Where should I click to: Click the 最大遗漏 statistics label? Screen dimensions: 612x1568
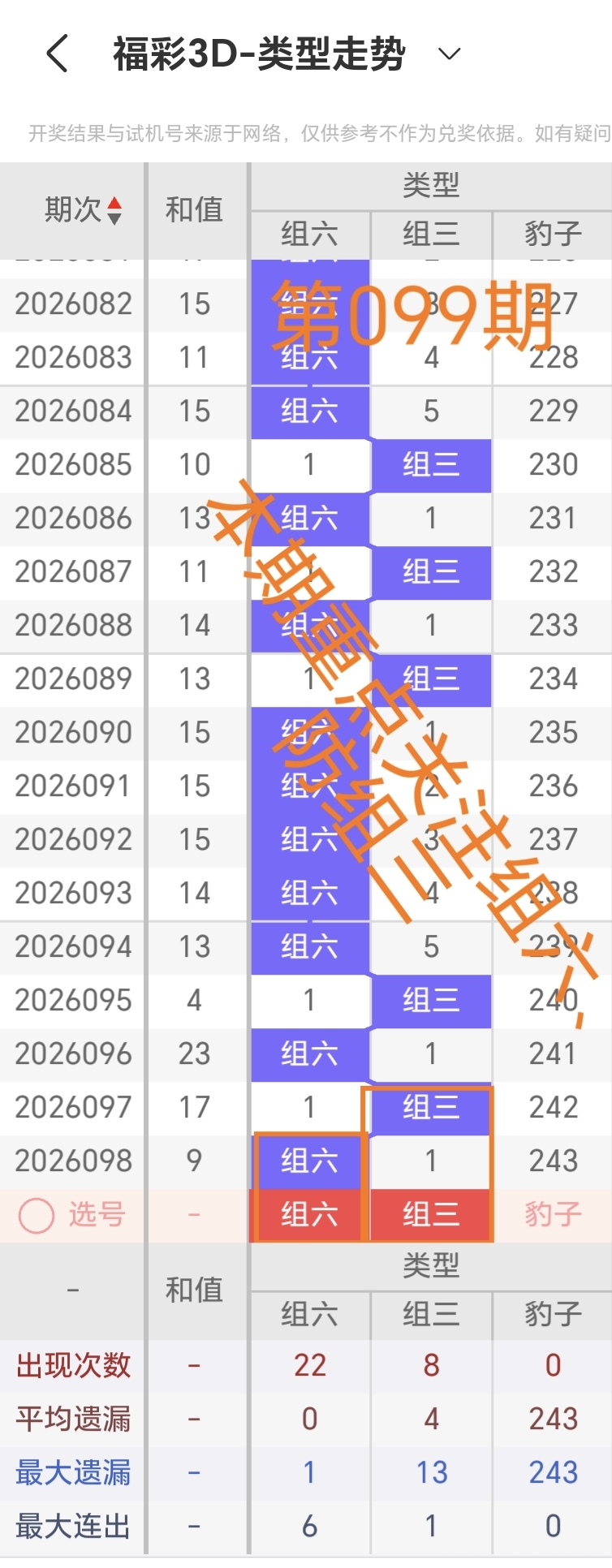[71, 1473]
